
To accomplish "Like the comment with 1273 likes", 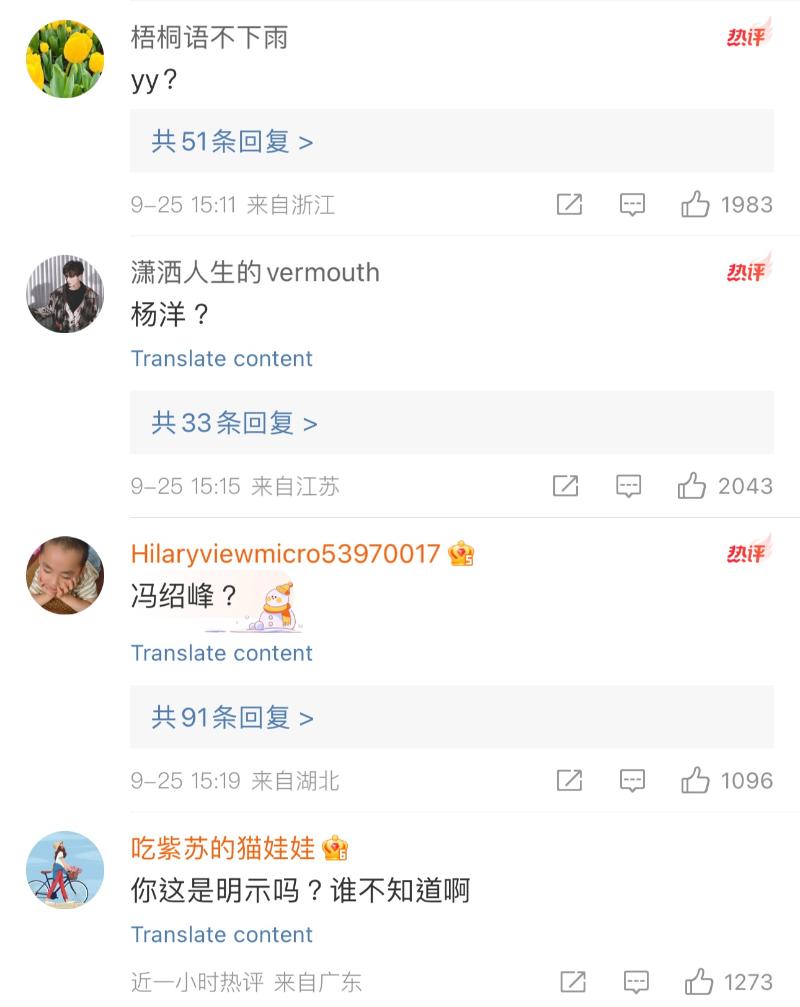I will pos(698,981).
